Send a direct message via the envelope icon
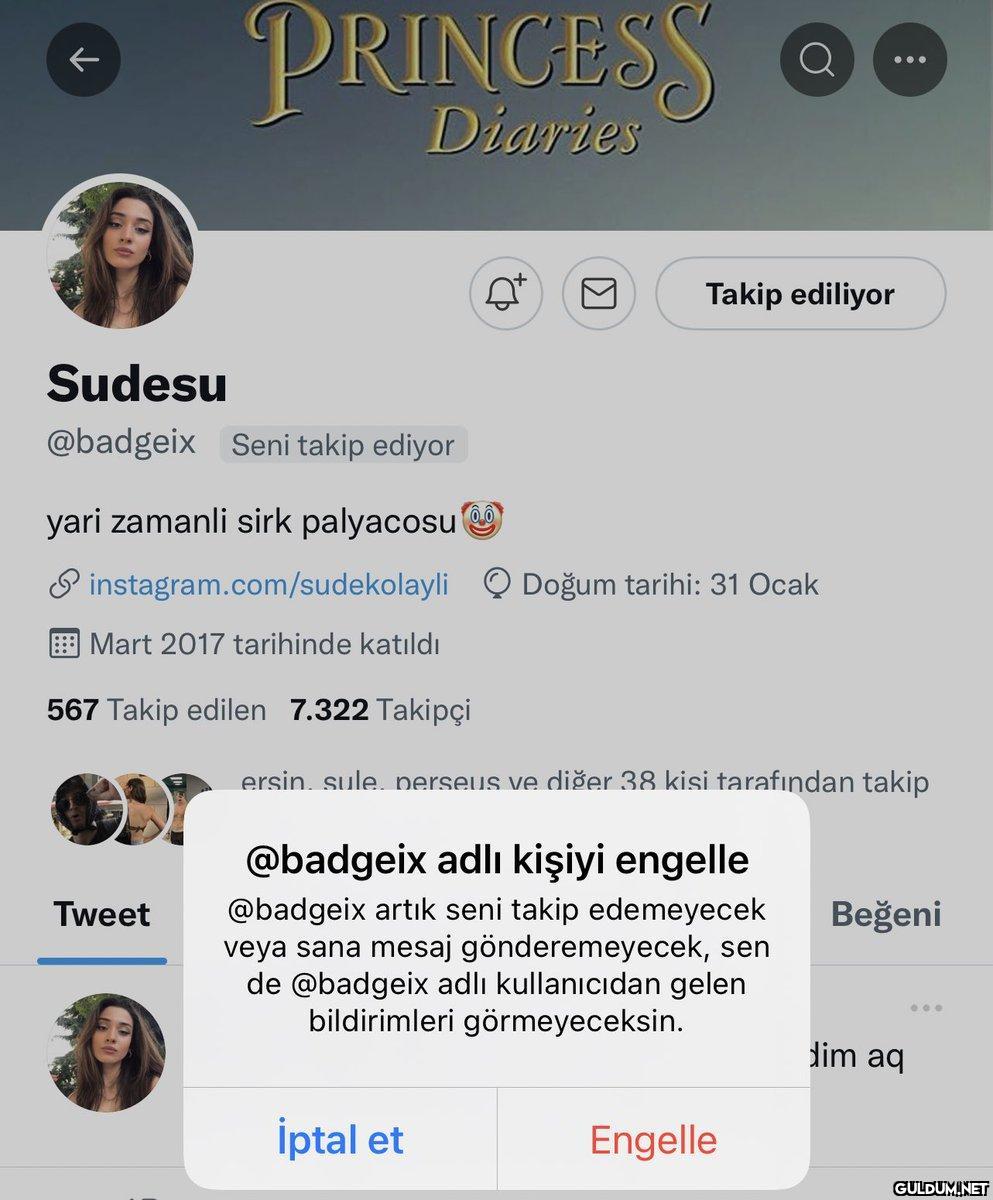This screenshot has height=1200, width=993. [x=598, y=293]
